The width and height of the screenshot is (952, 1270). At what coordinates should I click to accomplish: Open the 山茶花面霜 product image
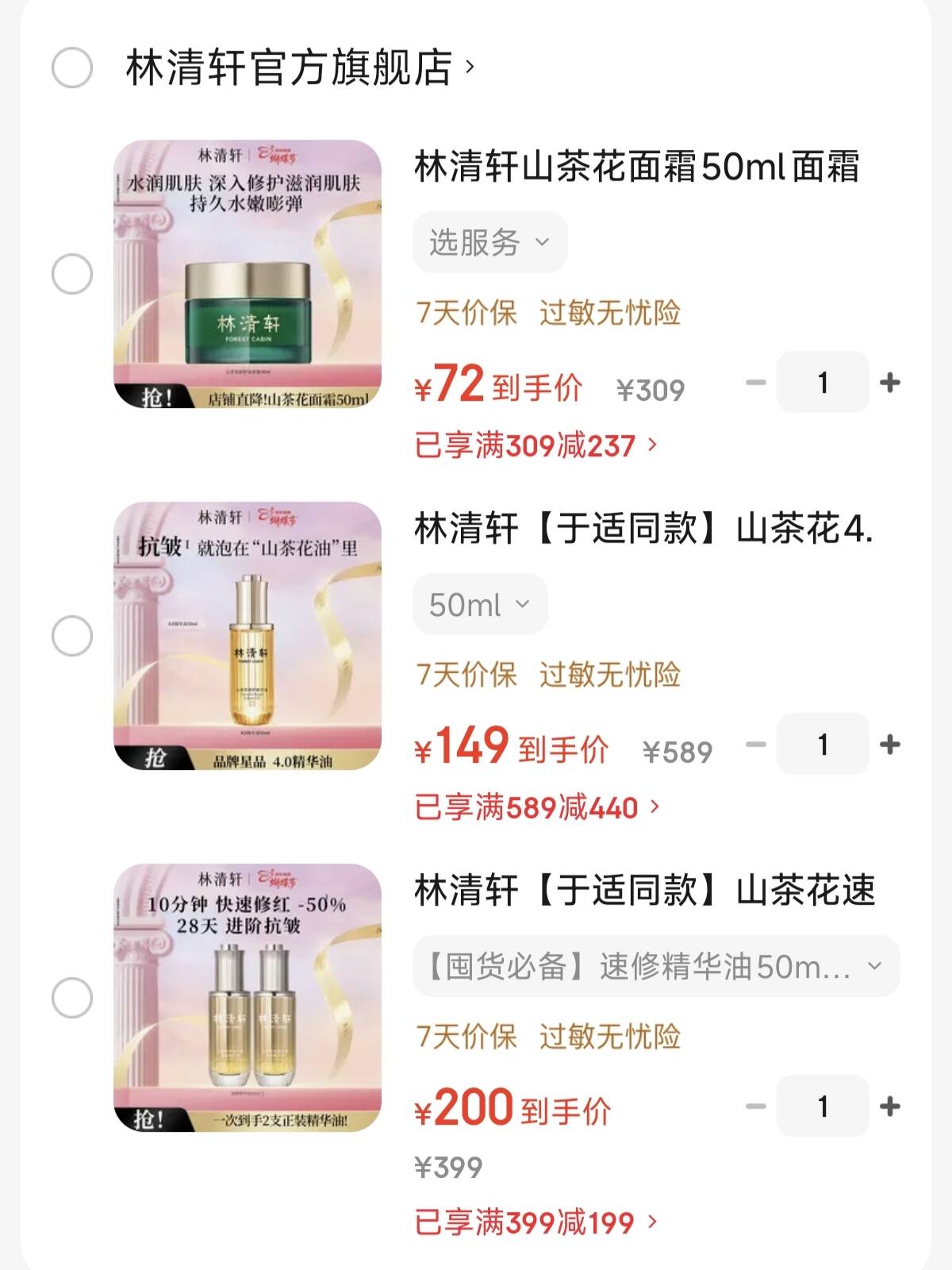(x=248, y=275)
